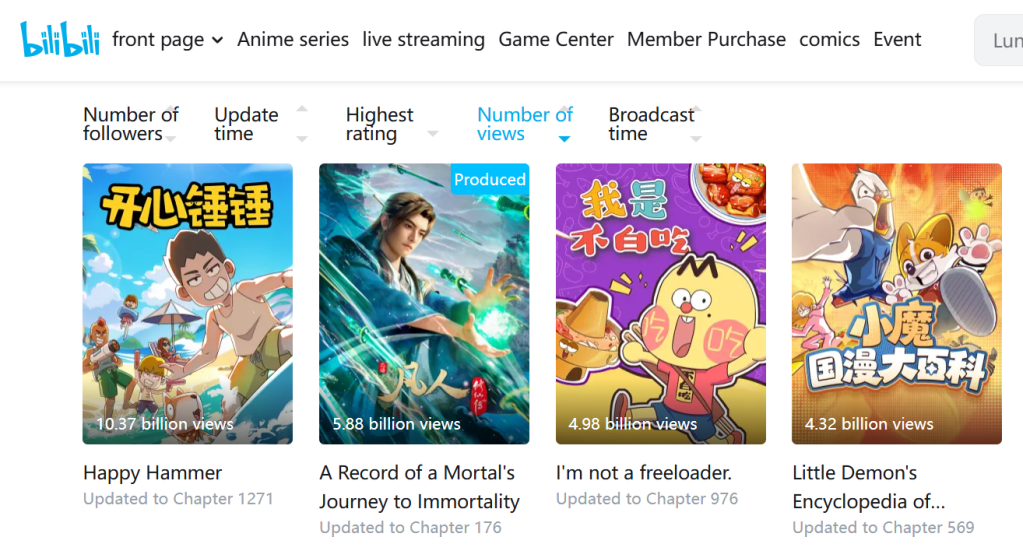This screenshot has width=1023, height=551.
Task: Sort by Highest rating
Action: coord(379,124)
